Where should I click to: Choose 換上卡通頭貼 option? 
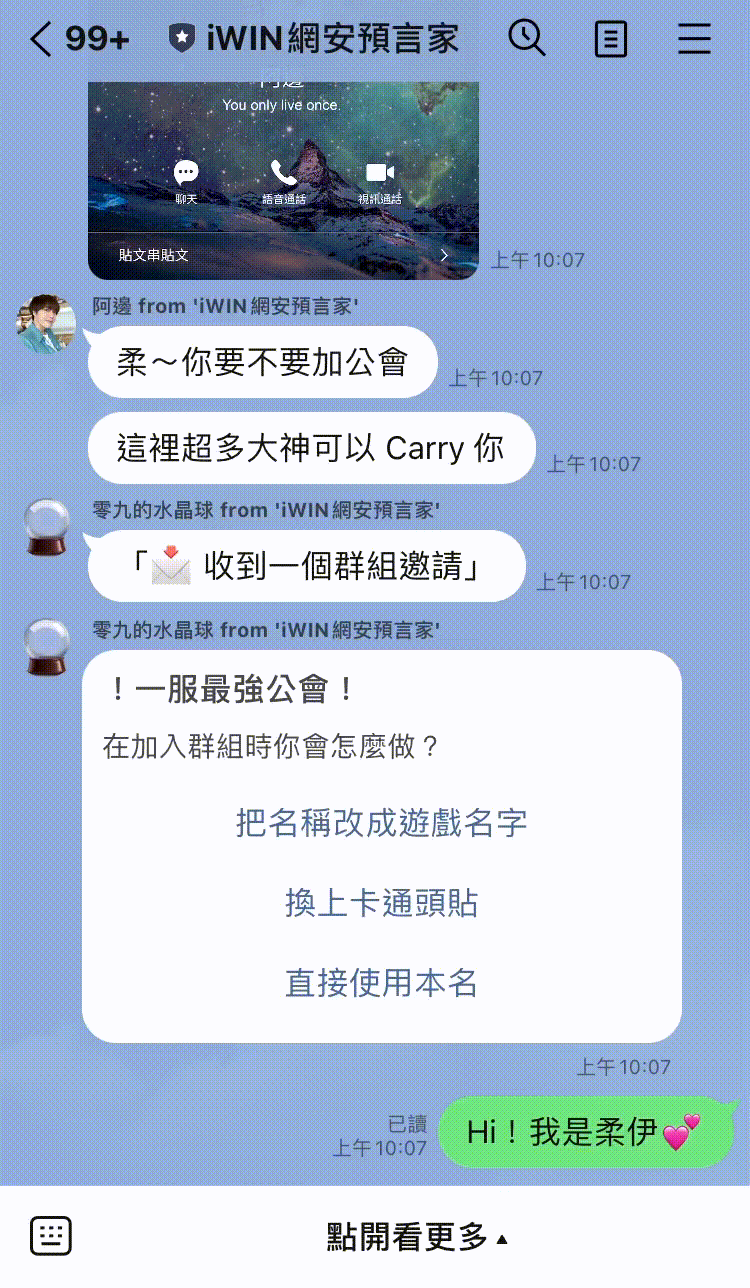click(x=381, y=903)
